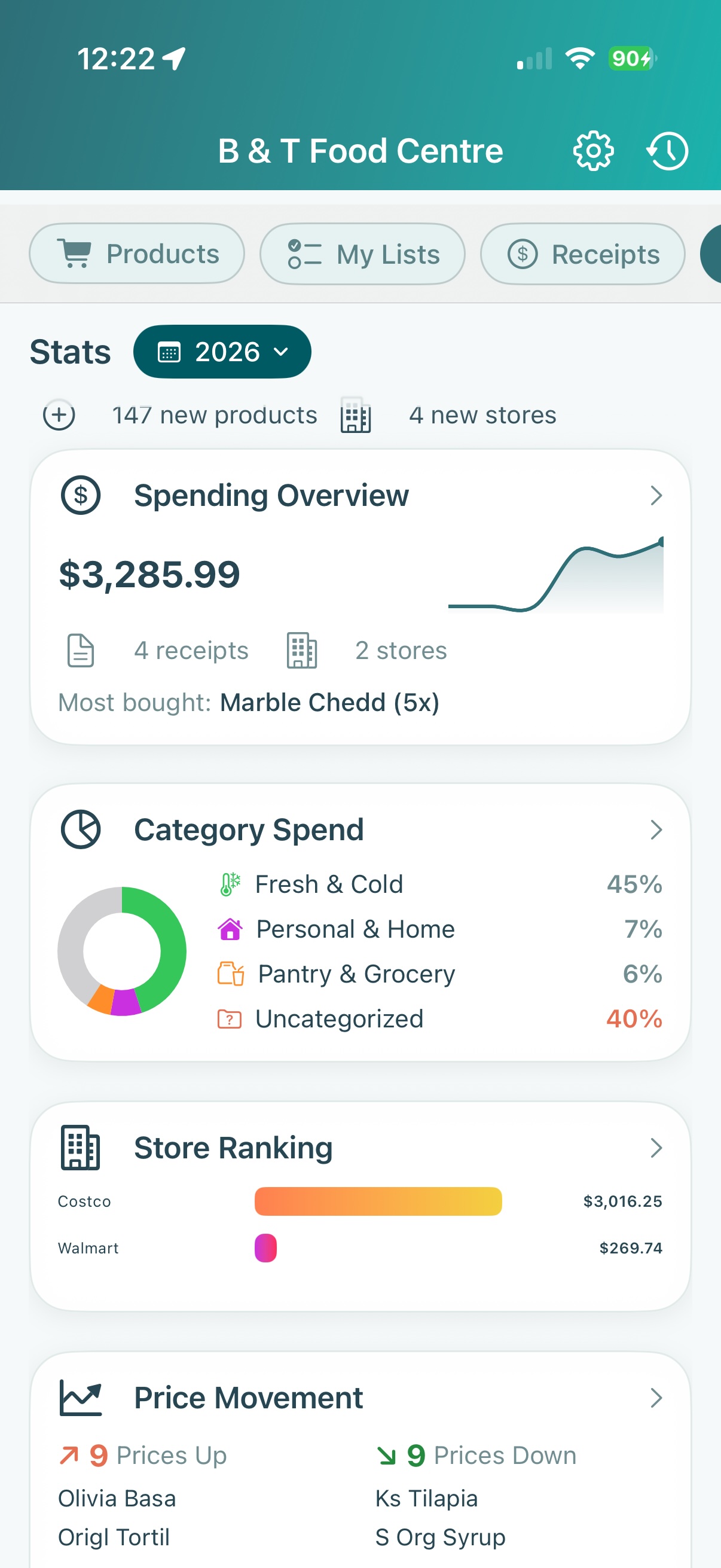Change the 2026 year dropdown

click(x=222, y=352)
